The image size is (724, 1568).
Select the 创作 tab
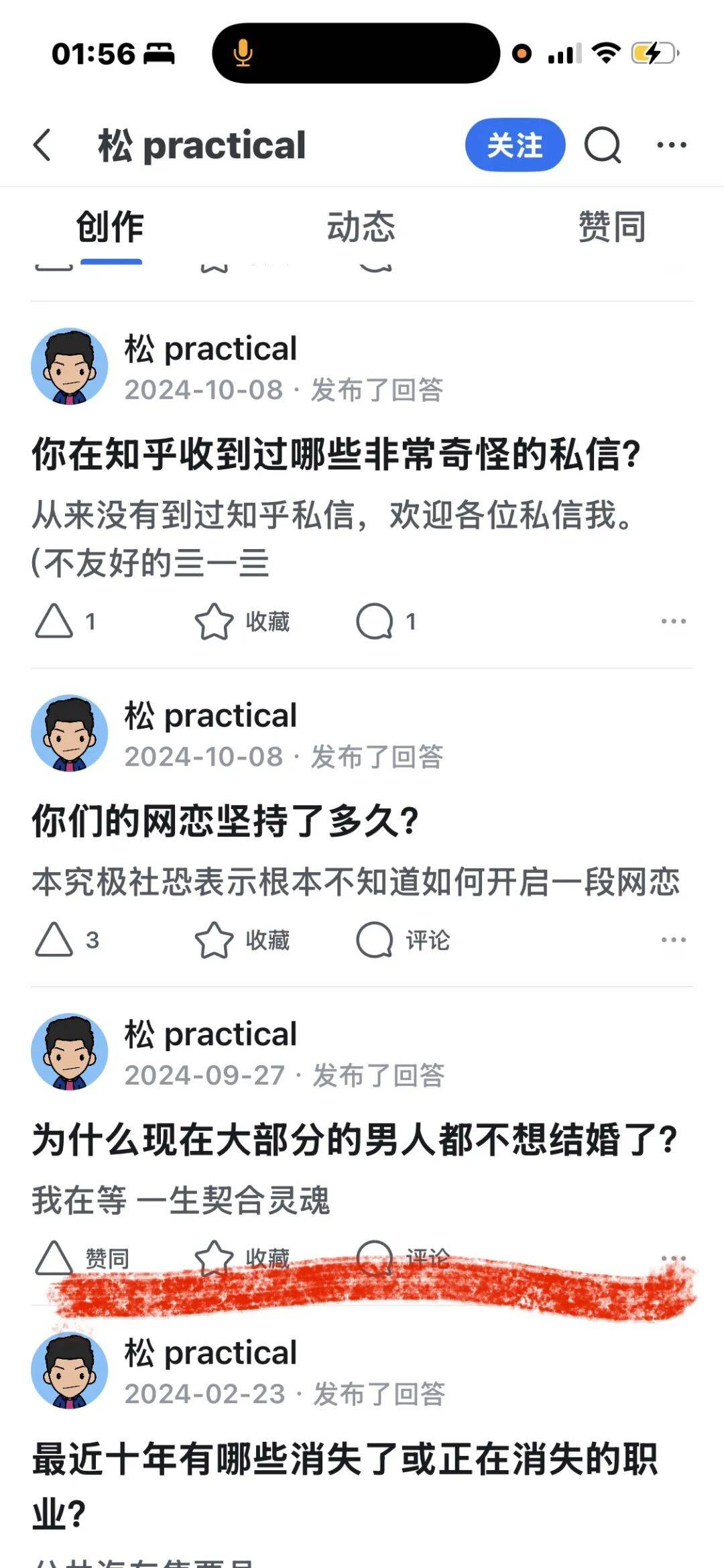coord(110,227)
